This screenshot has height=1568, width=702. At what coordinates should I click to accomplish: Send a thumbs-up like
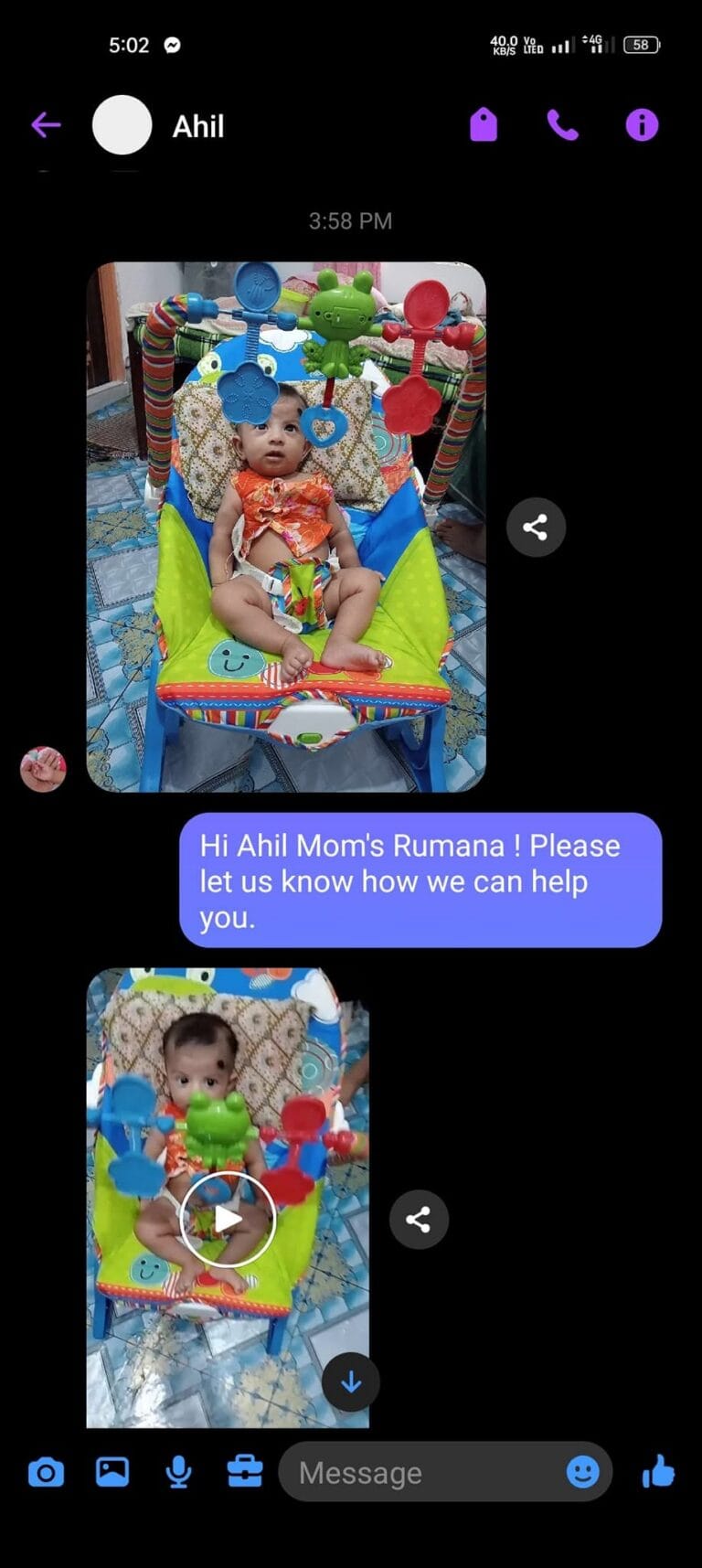tap(658, 1472)
